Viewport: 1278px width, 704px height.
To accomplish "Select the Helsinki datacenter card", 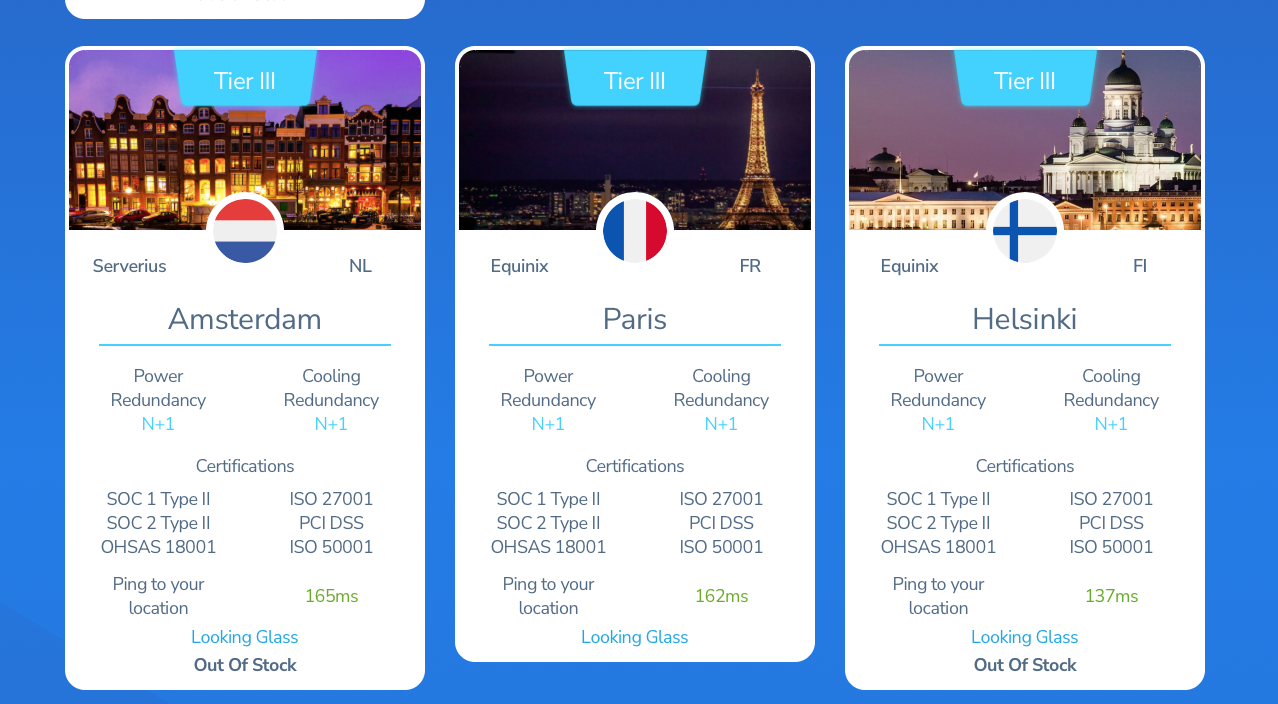I will click(1025, 319).
